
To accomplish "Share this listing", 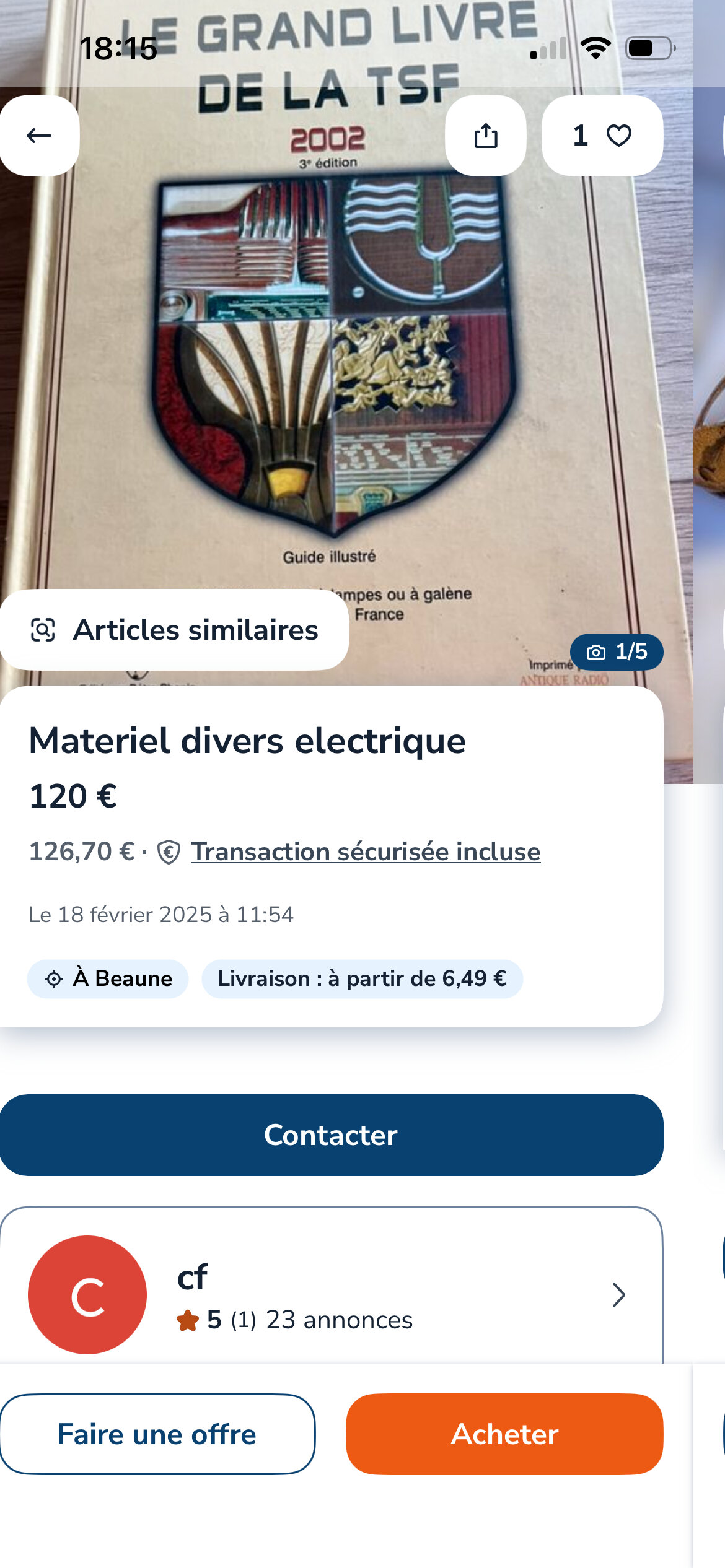I will (486, 136).
